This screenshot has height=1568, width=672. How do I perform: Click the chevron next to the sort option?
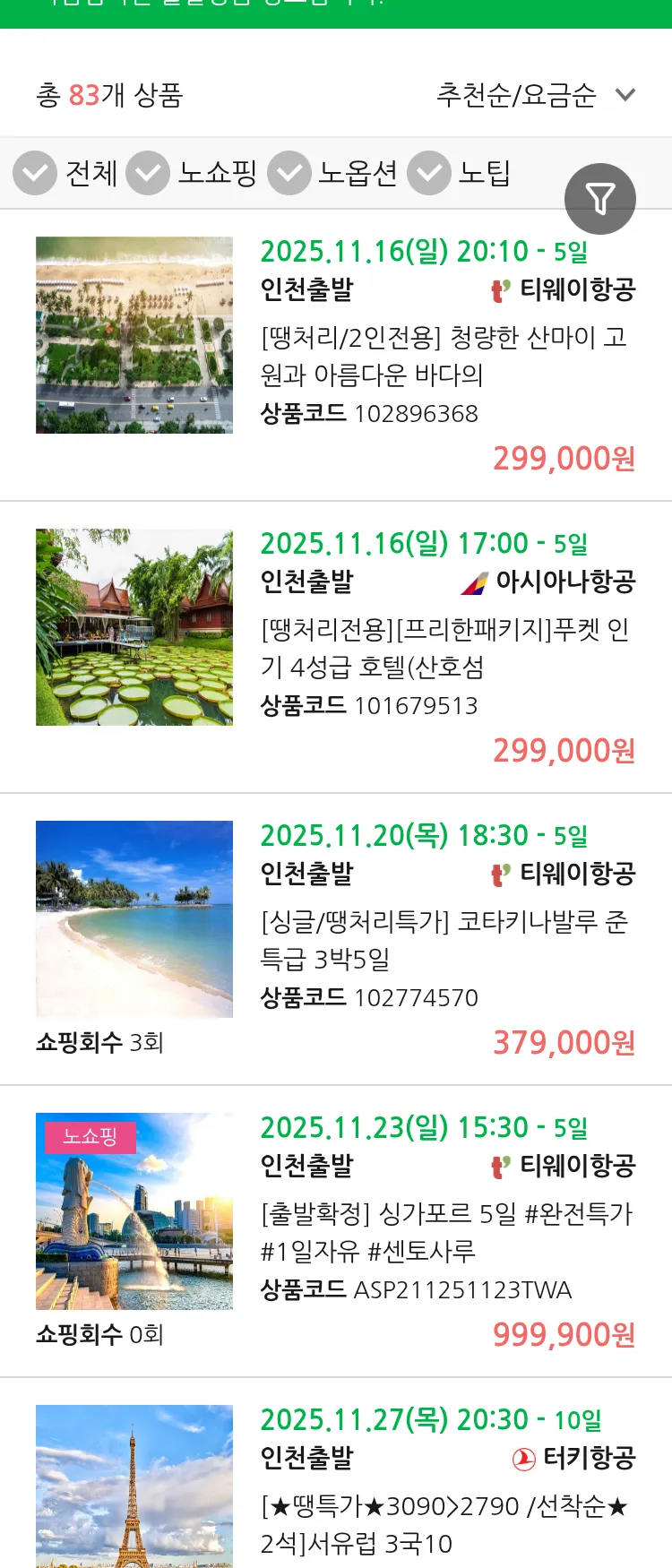point(625,92)
